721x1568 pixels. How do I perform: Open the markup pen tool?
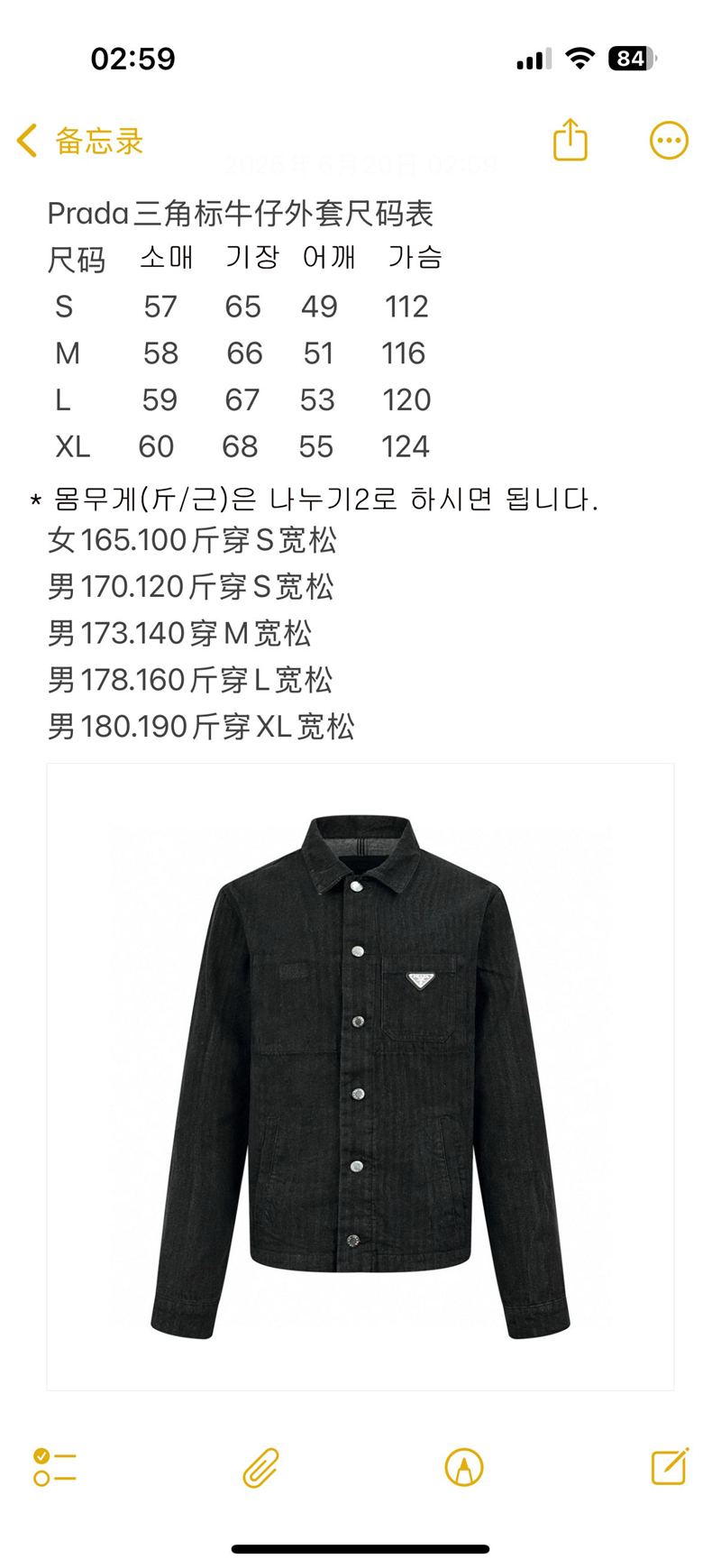pyautogui.click(x=464, y=1467)
